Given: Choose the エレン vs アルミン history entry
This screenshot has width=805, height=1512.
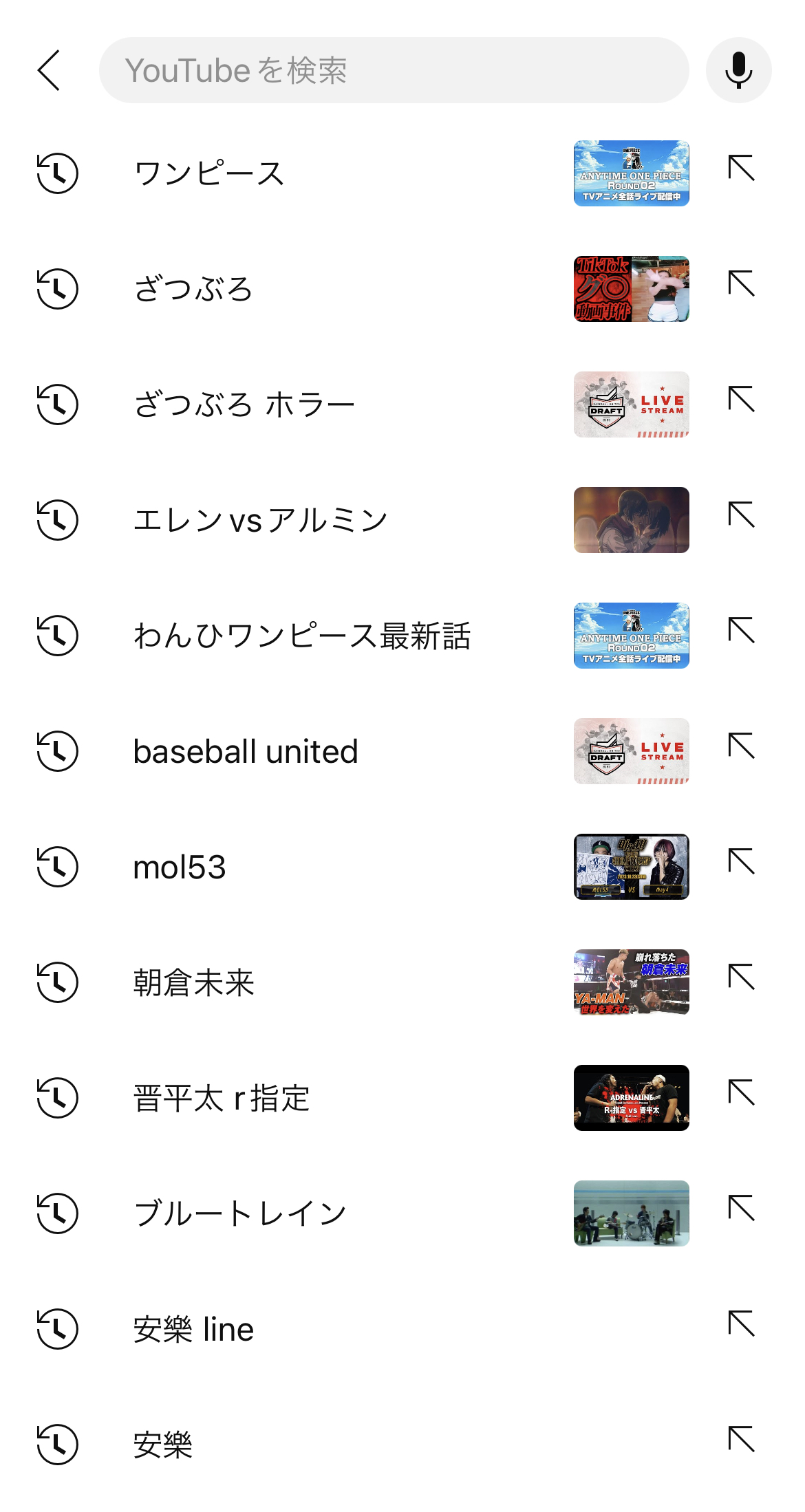Looking at the screenshot, I should pos(261,520).
